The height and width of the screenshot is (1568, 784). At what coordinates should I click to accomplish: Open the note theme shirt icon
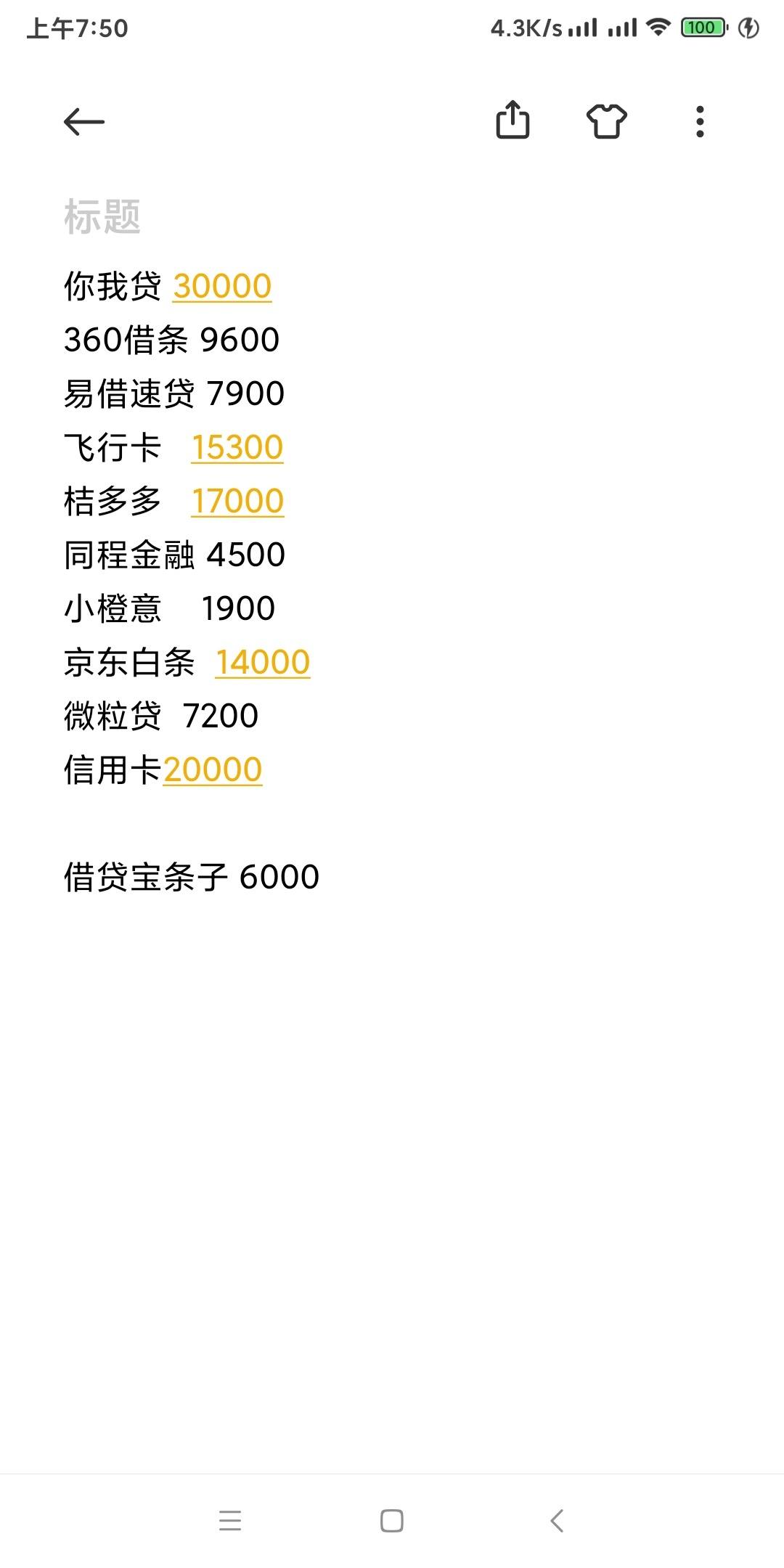coord(606,121)
